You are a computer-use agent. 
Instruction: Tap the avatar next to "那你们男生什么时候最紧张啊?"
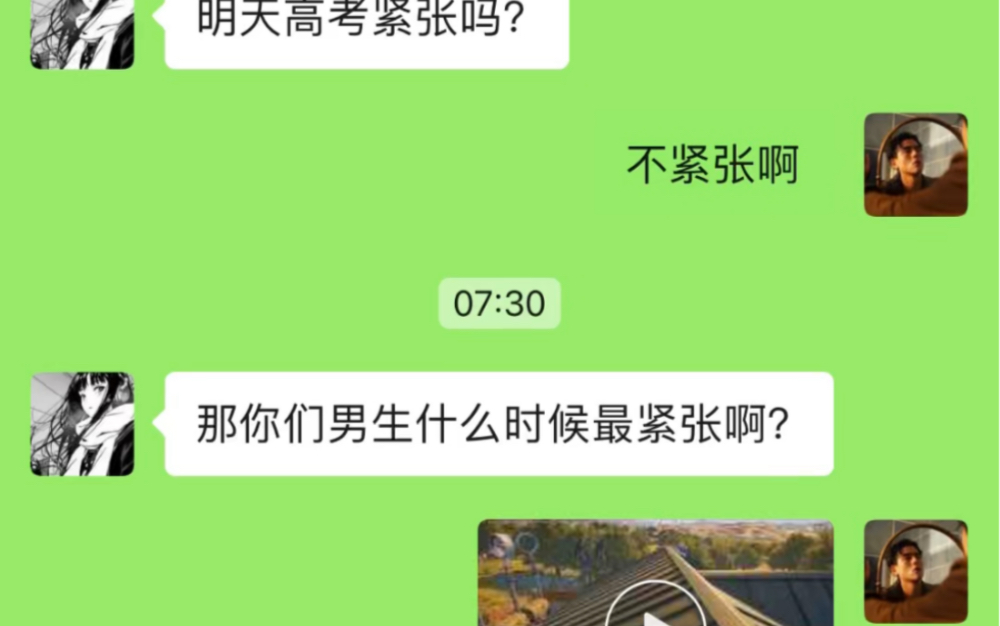(83, 424)
